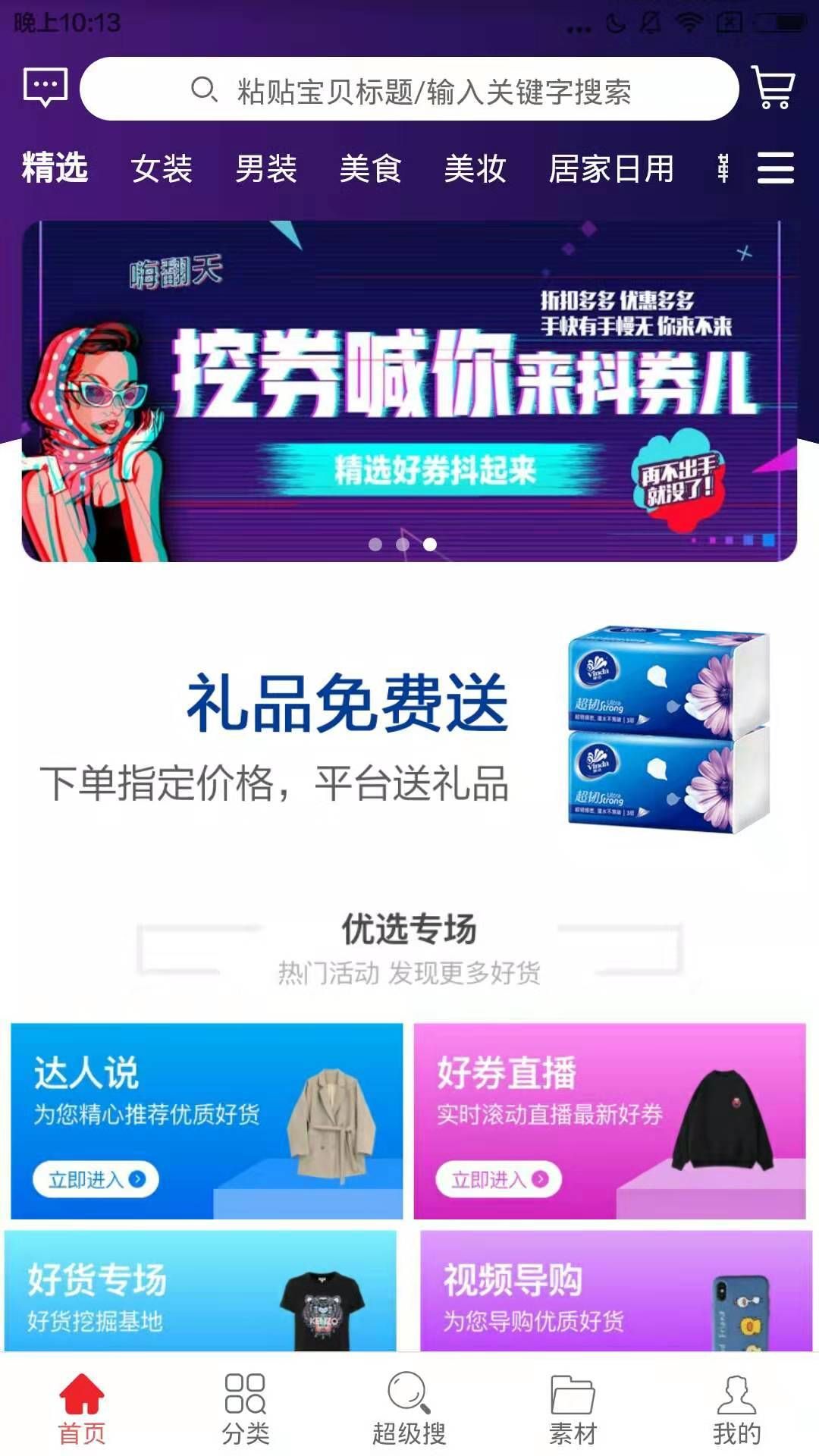Open the shopping cart
Viewport: 819px width, 1456px height.
pyautogui.click(x=773, y=88)
